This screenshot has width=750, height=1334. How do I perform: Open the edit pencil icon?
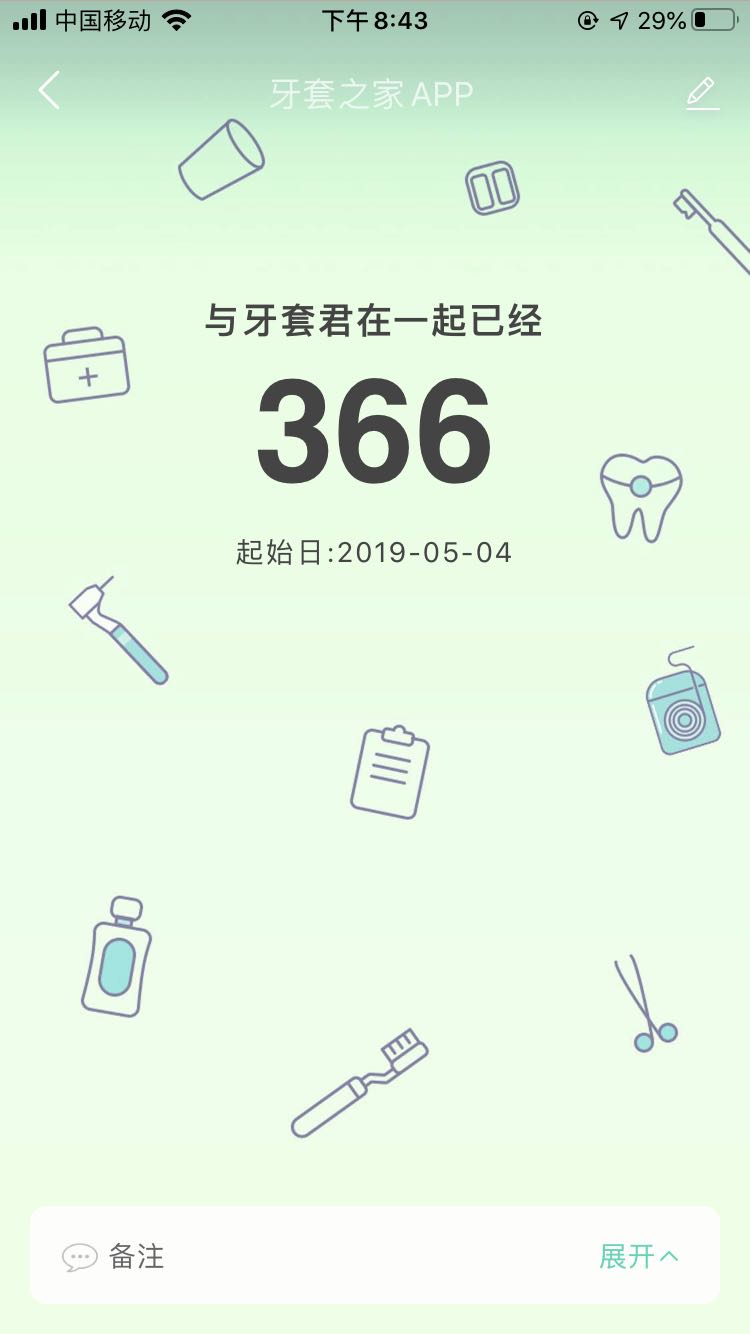[702, 93]
